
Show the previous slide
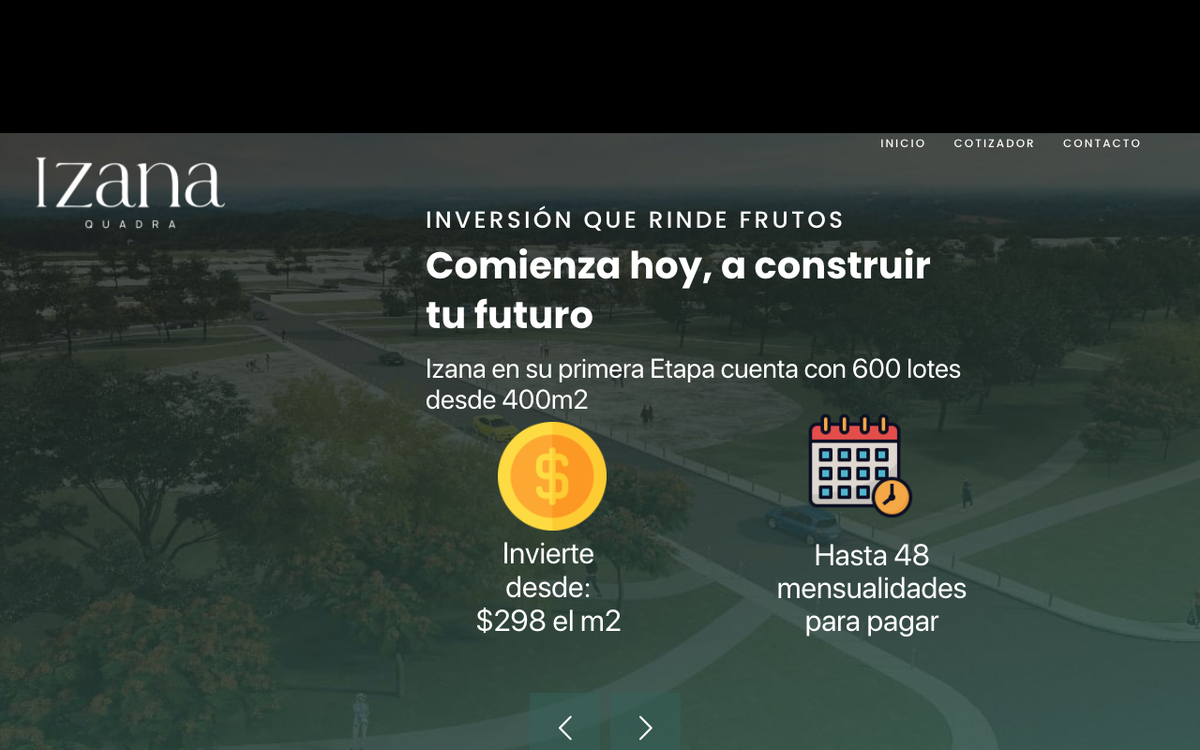[x=565, y=726]
